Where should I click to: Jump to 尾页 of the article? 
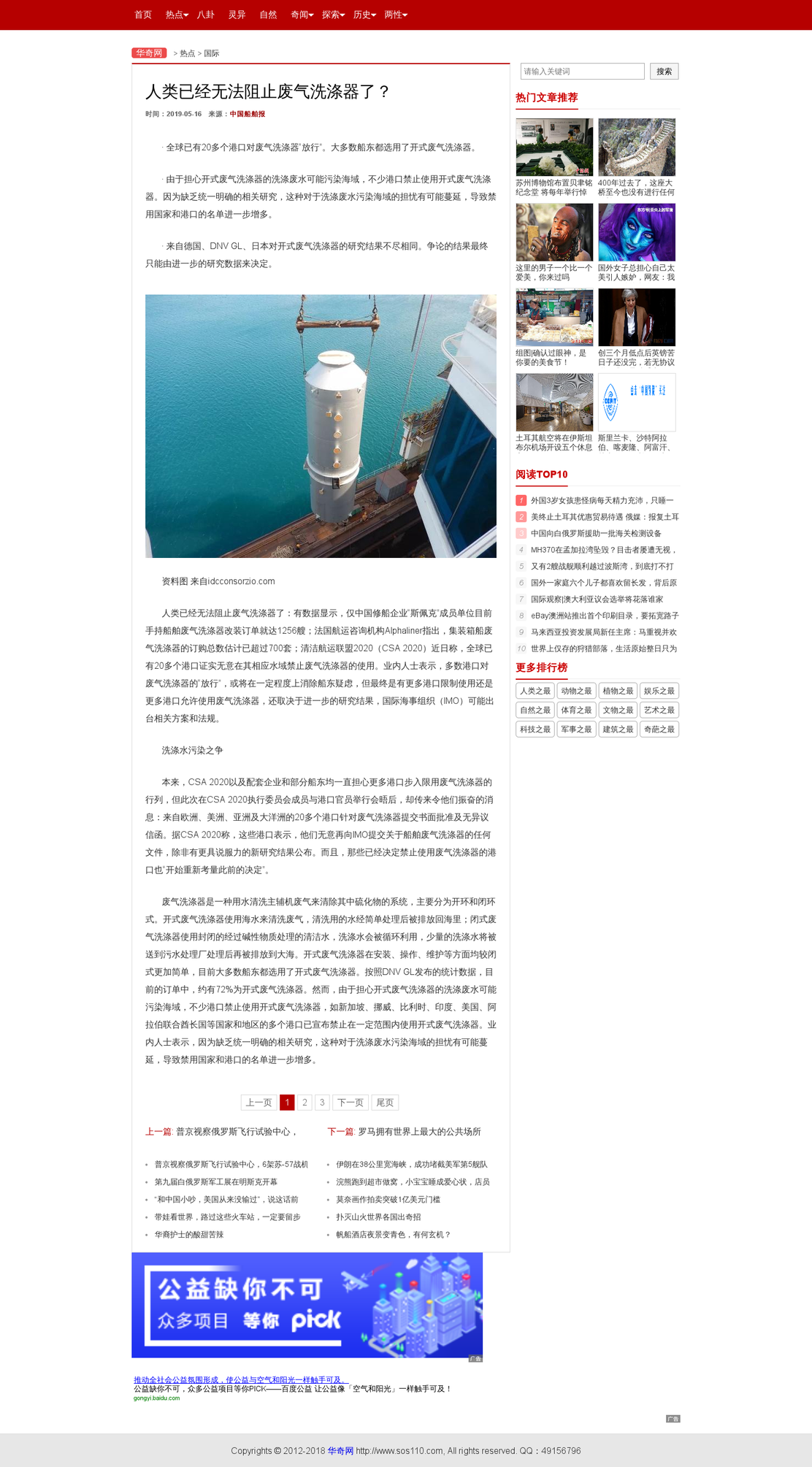[385, 1102]
